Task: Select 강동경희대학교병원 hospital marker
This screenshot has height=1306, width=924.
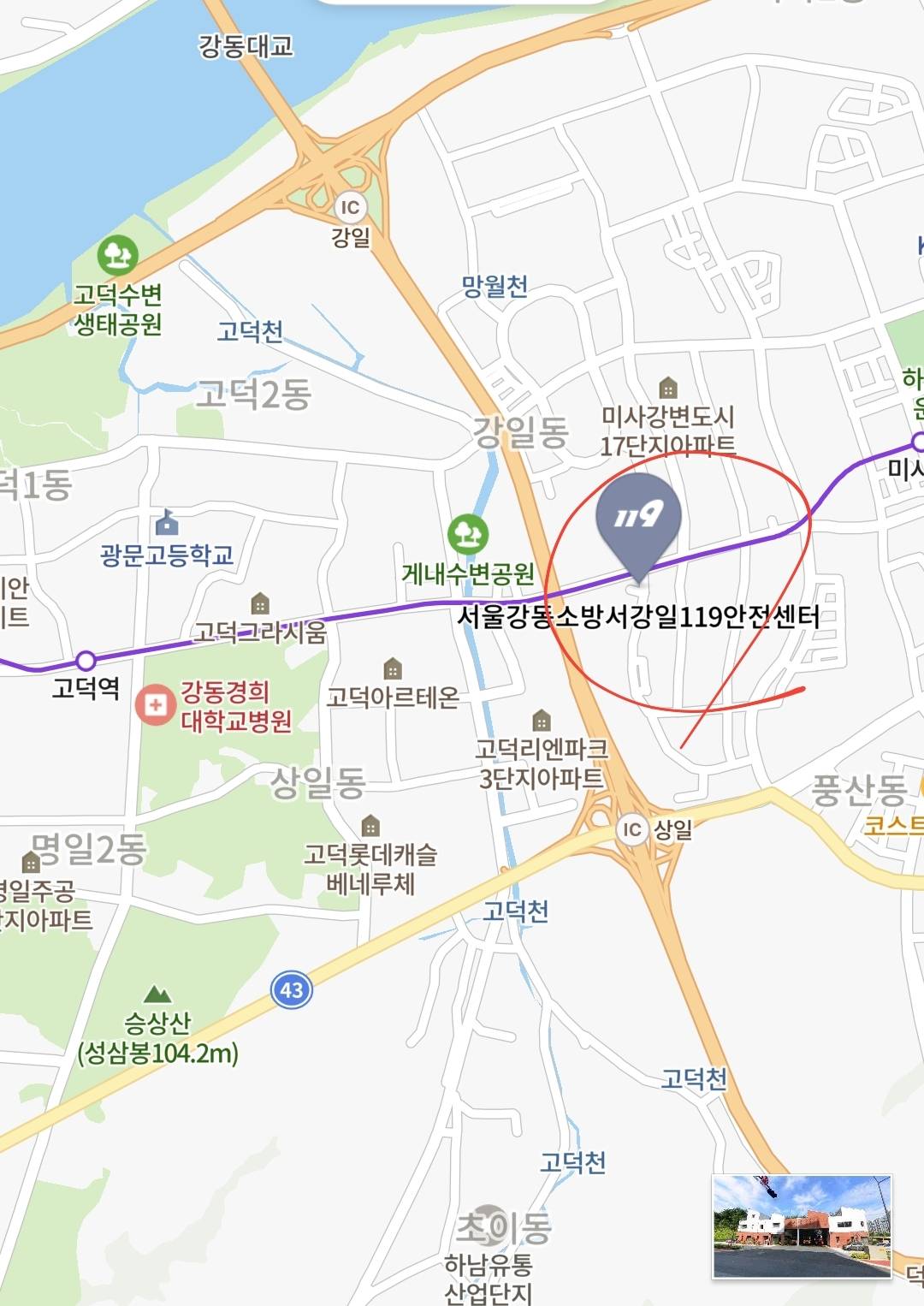Action: 156,705
